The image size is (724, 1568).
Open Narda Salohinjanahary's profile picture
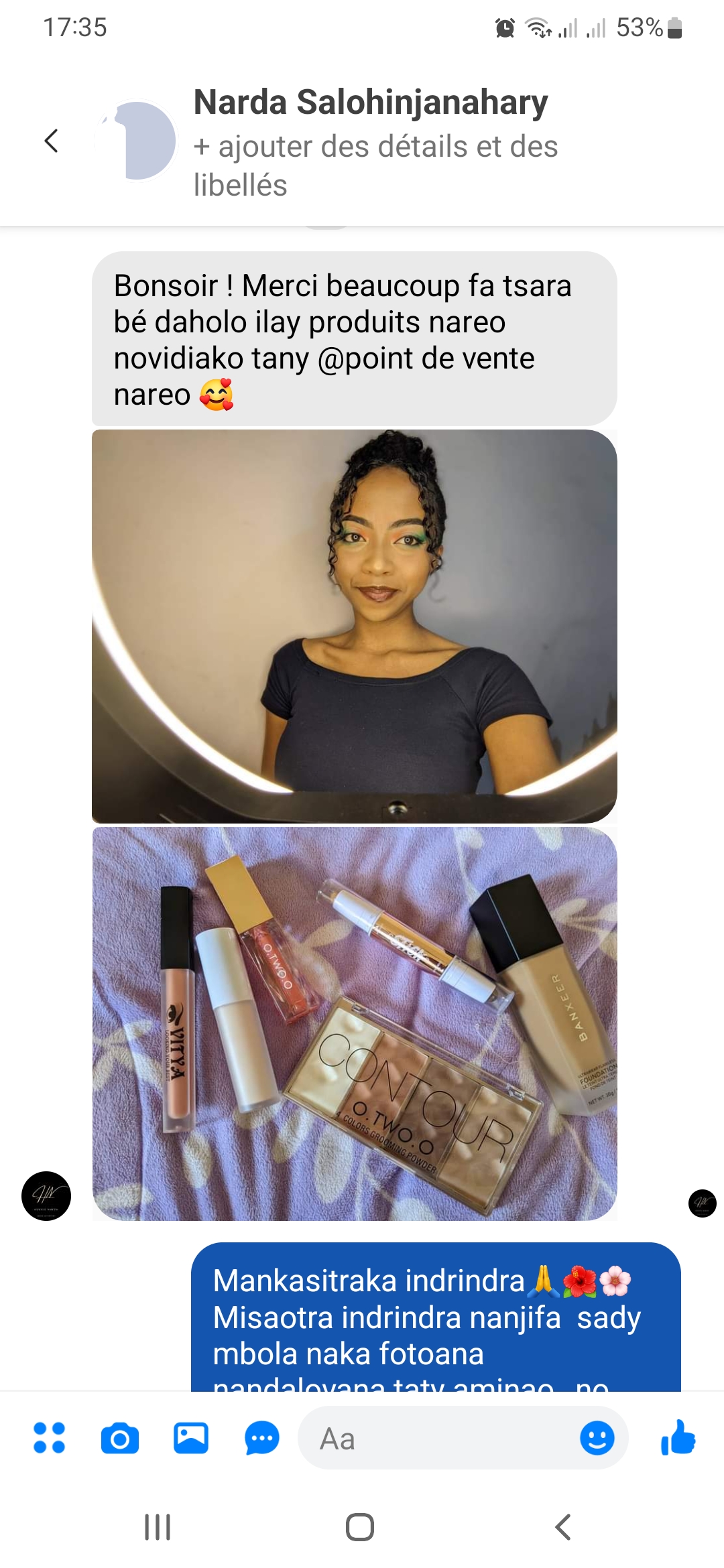[137, 141]
